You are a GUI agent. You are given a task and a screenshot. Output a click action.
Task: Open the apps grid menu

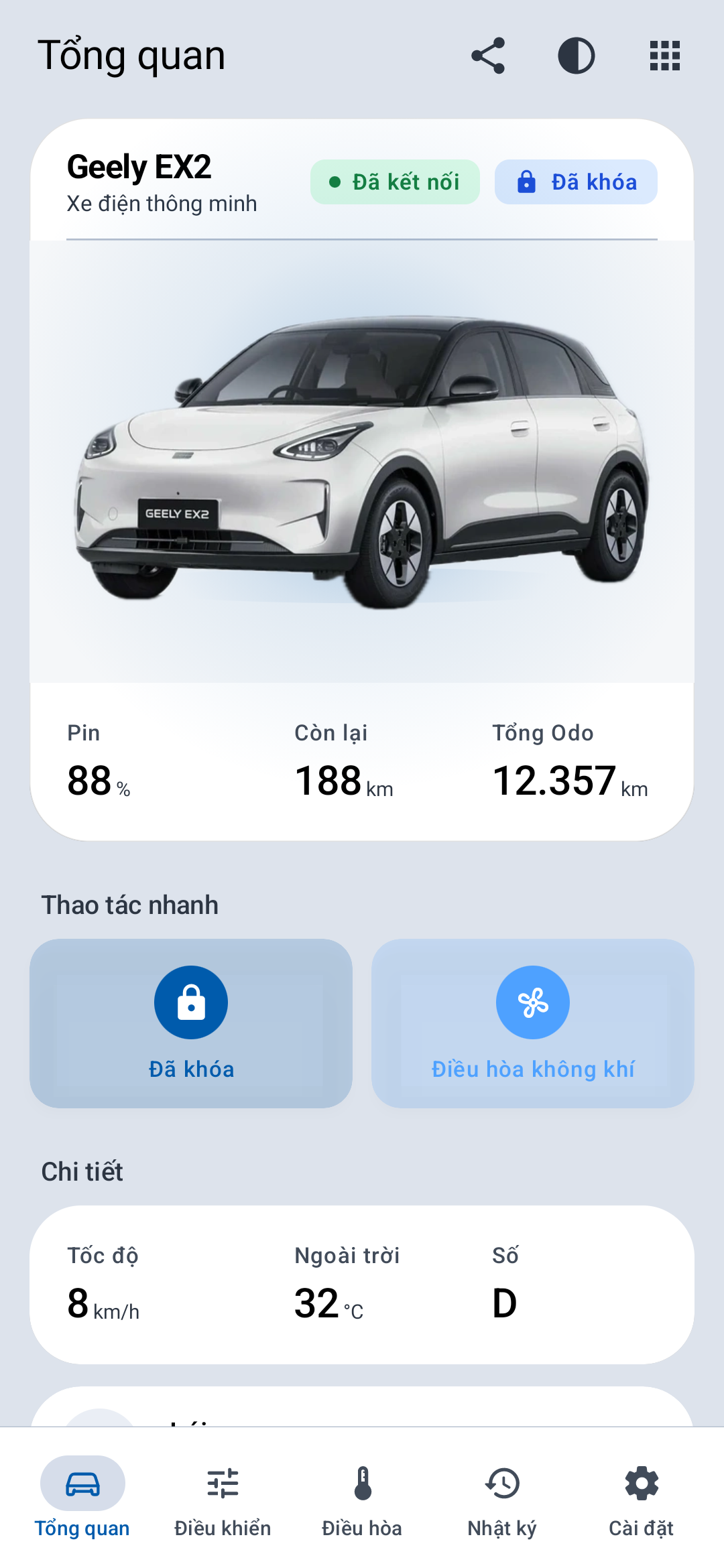point(665,56)
